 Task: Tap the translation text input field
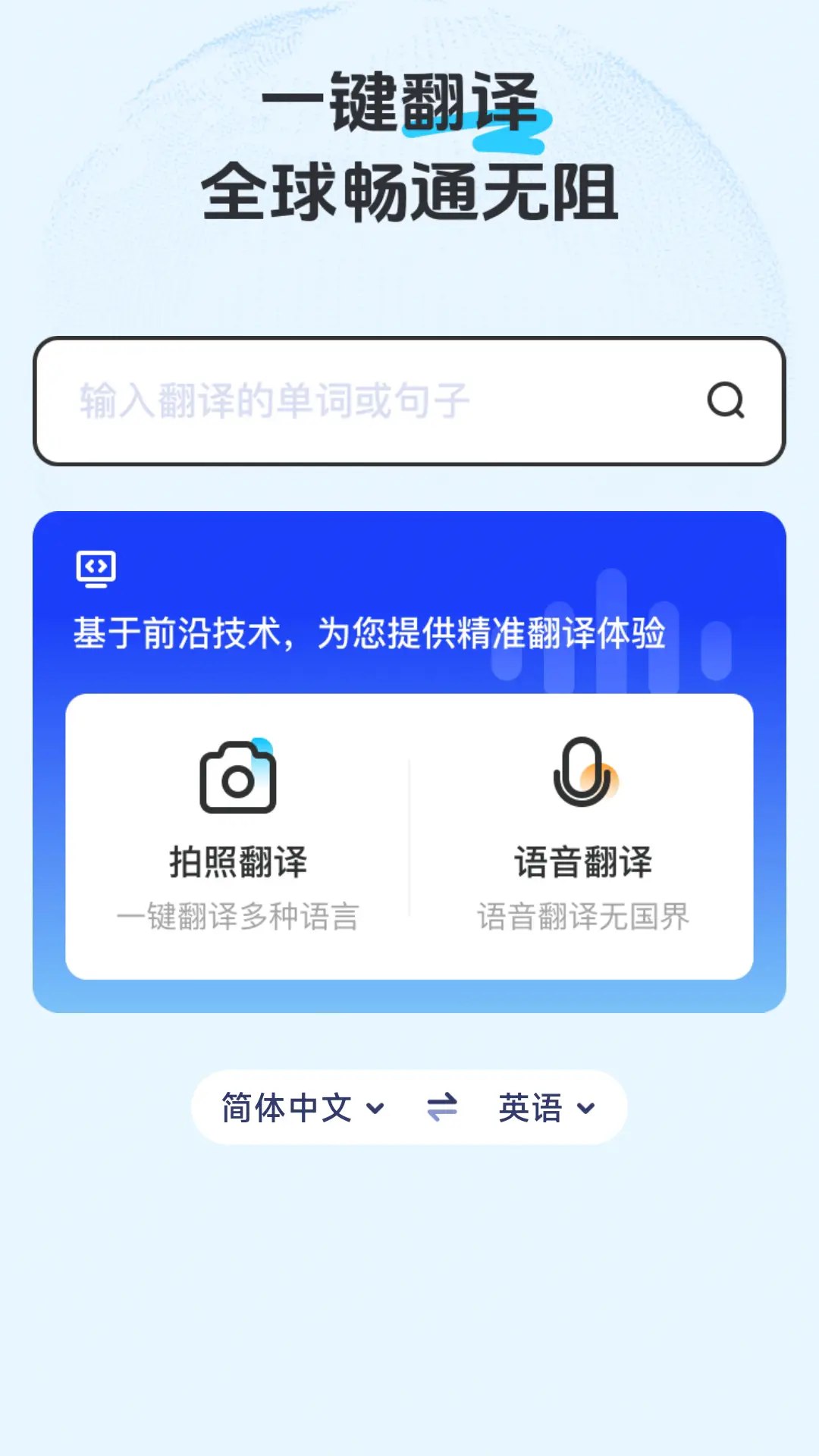click(364, 401)
